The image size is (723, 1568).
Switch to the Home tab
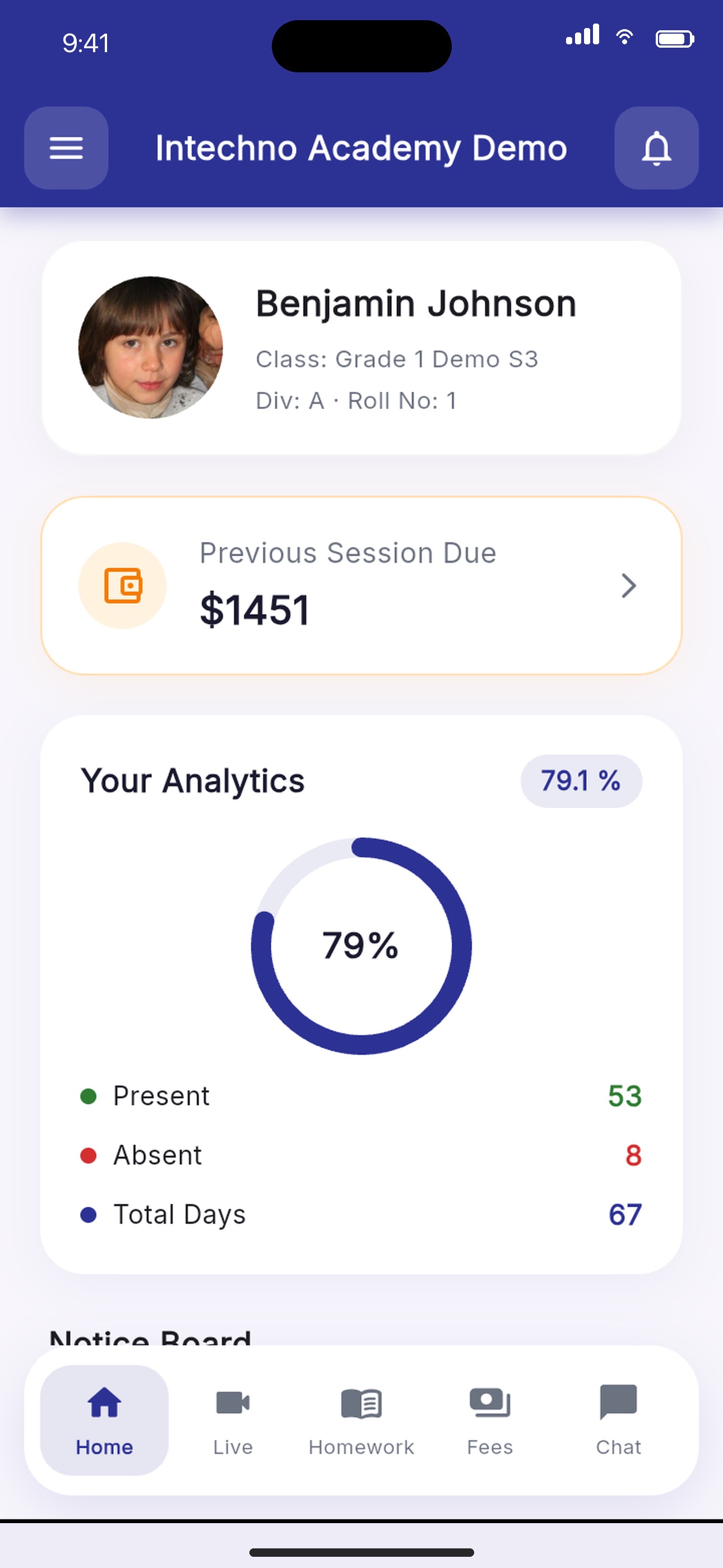104,1419
